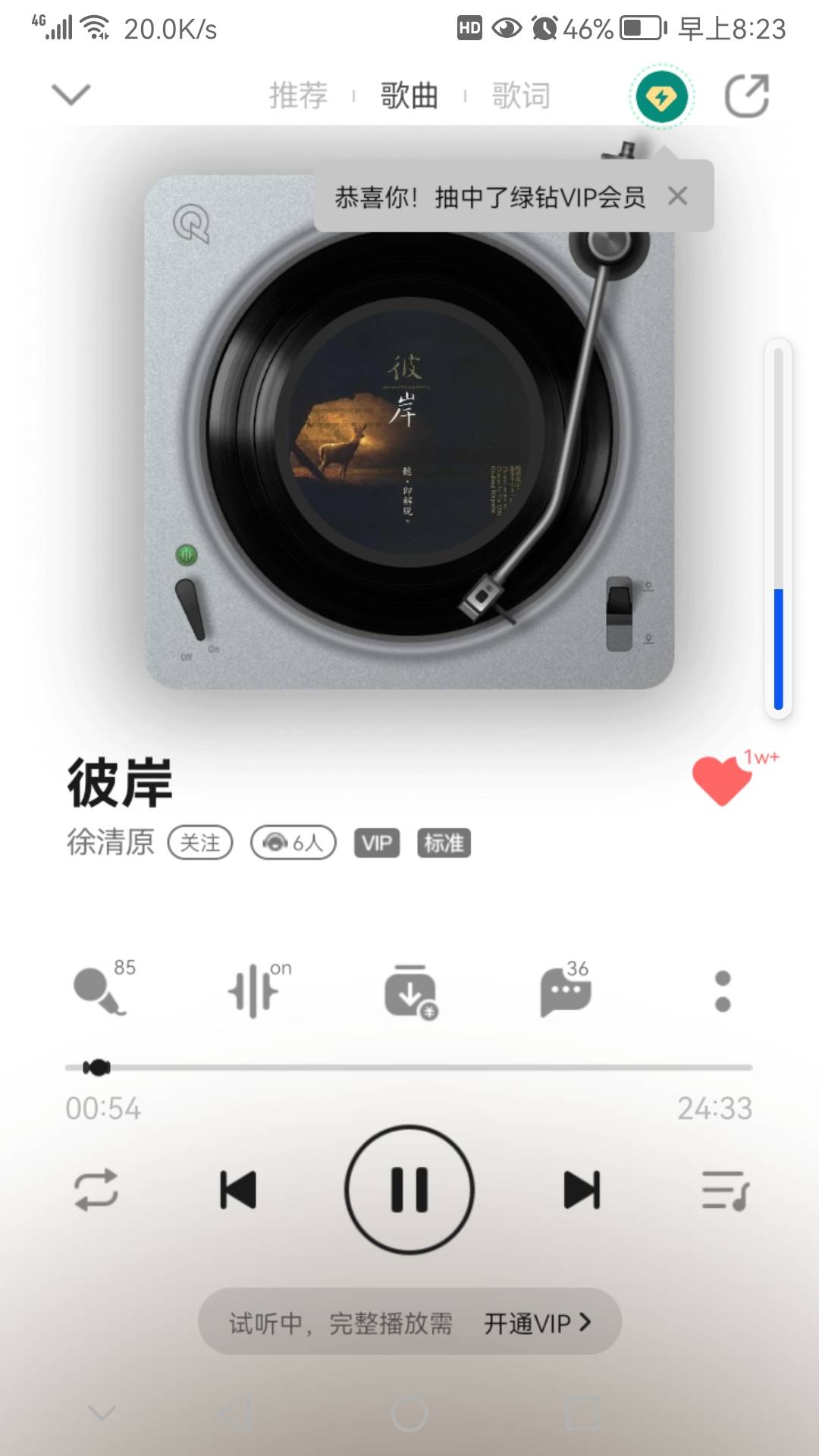Open the 6人 listeners link

[293, 843]
